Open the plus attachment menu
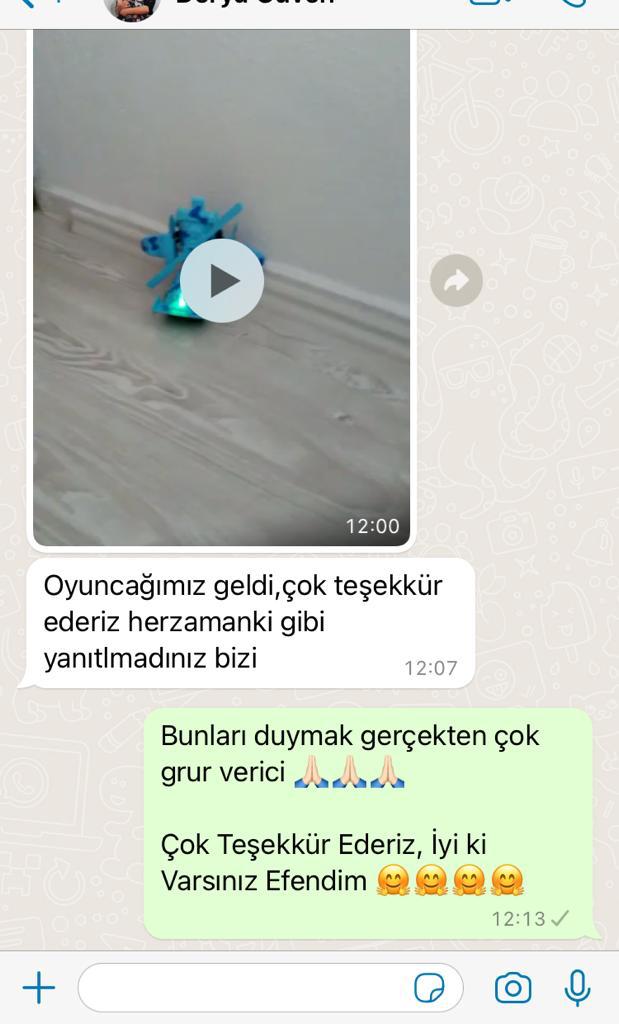Screen dimensions: 619x1024 click(39, 987)
